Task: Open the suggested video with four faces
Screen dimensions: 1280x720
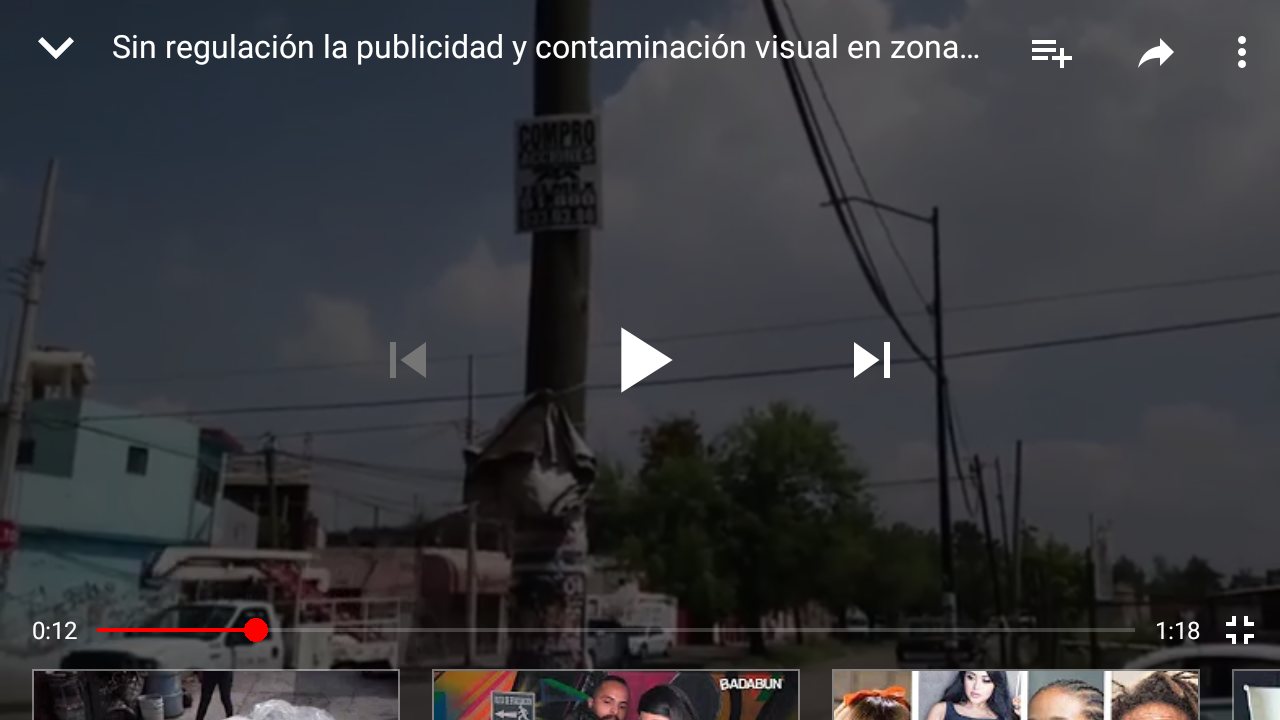Action: click(1015, 696)
